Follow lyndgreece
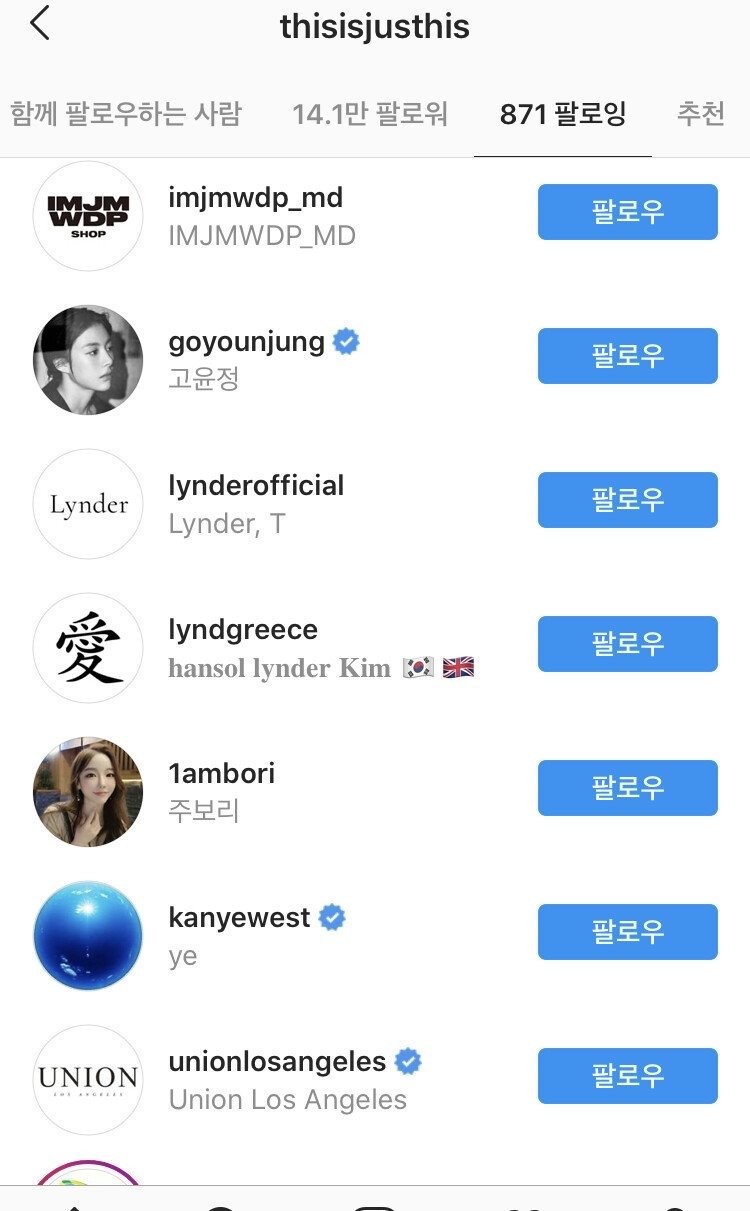The image size is (750, 1211). click(627, 644)
